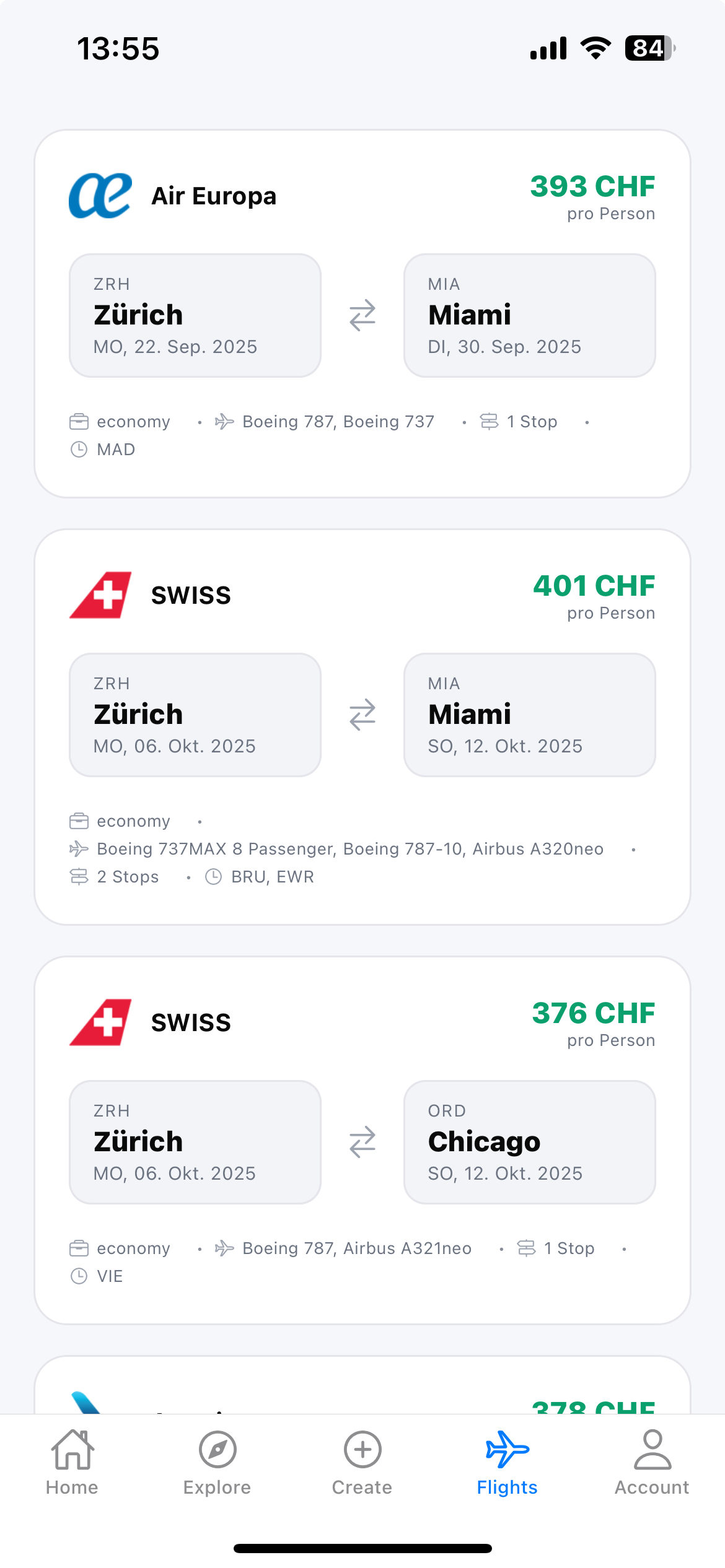Open the 393 CHF Air Europa offer

pos(592,187)
